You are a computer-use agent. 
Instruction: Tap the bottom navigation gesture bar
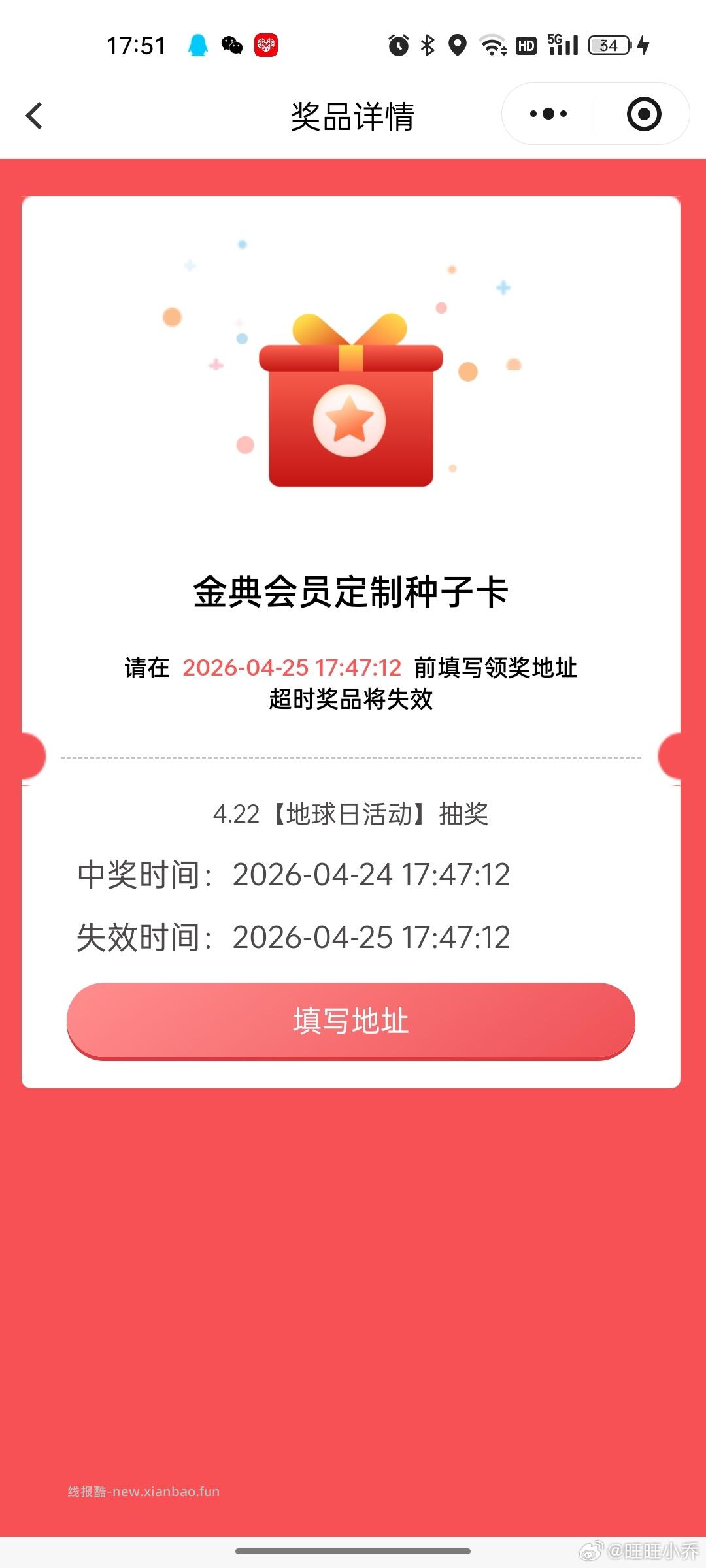(x=353, y=1551)
